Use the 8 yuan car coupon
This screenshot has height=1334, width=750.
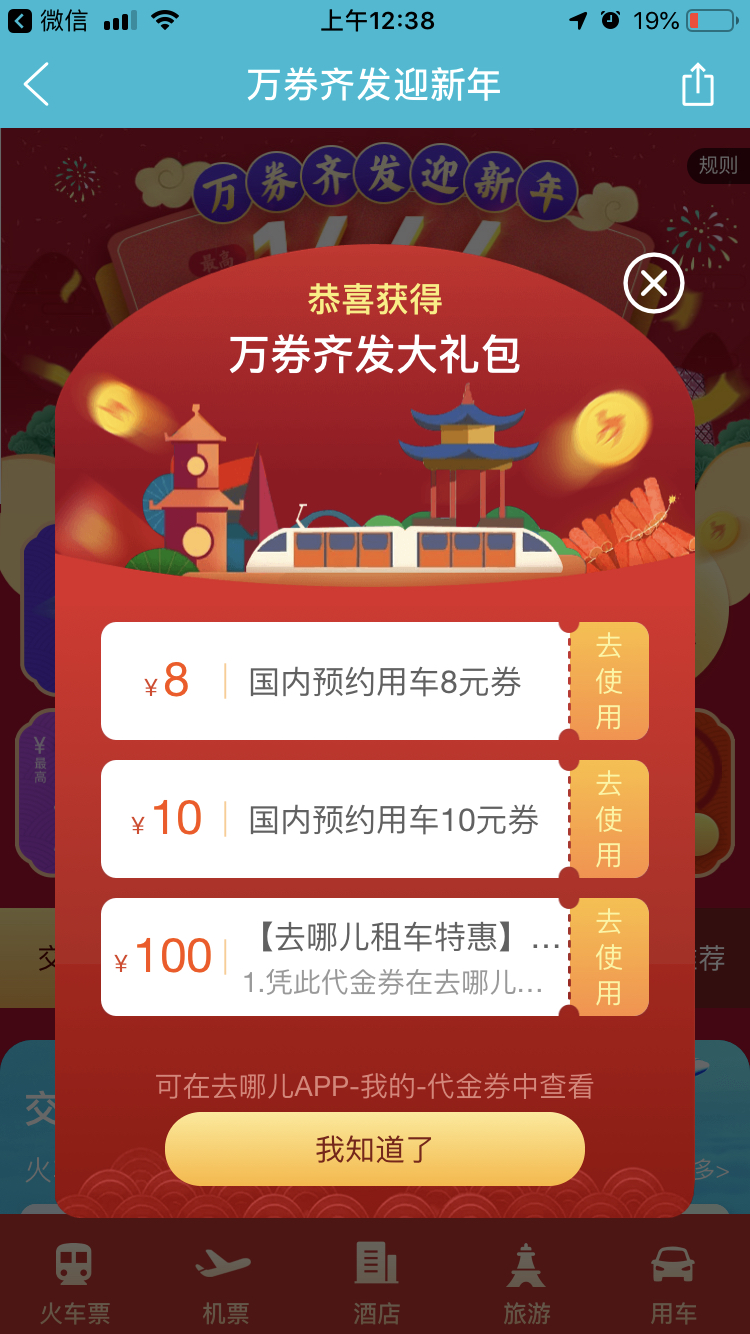coord(609,681)
